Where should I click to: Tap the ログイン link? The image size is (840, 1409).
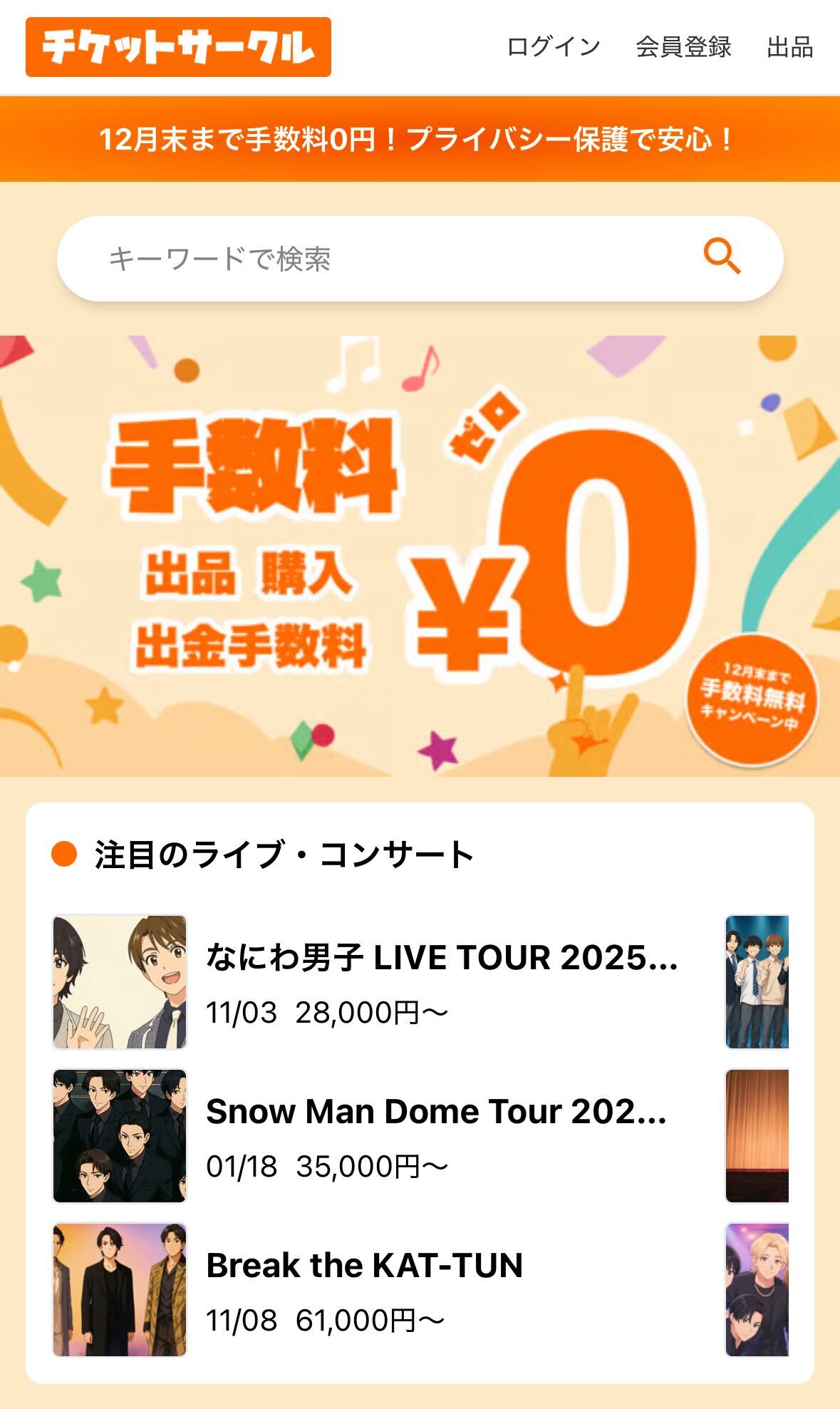click(x=553, y=47)
